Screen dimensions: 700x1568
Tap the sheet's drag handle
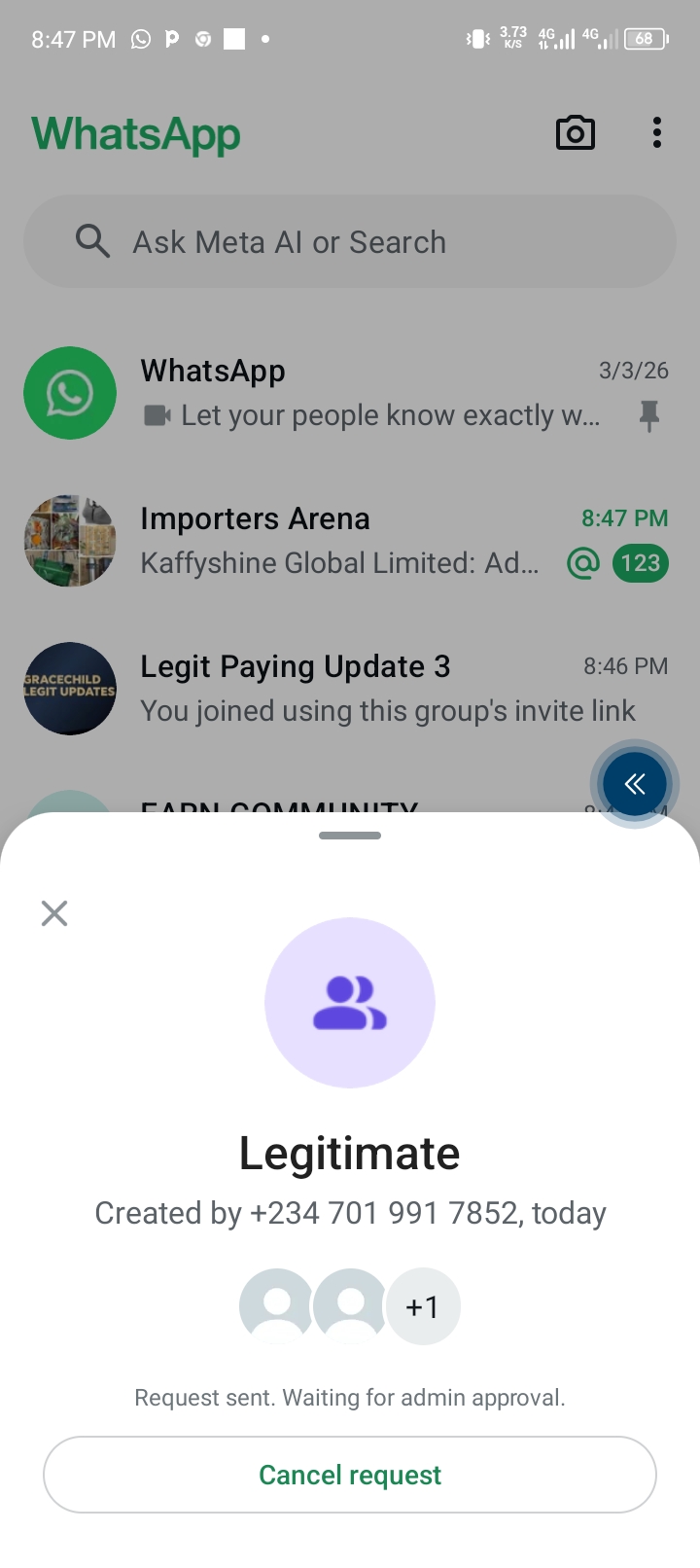point(350,836)
